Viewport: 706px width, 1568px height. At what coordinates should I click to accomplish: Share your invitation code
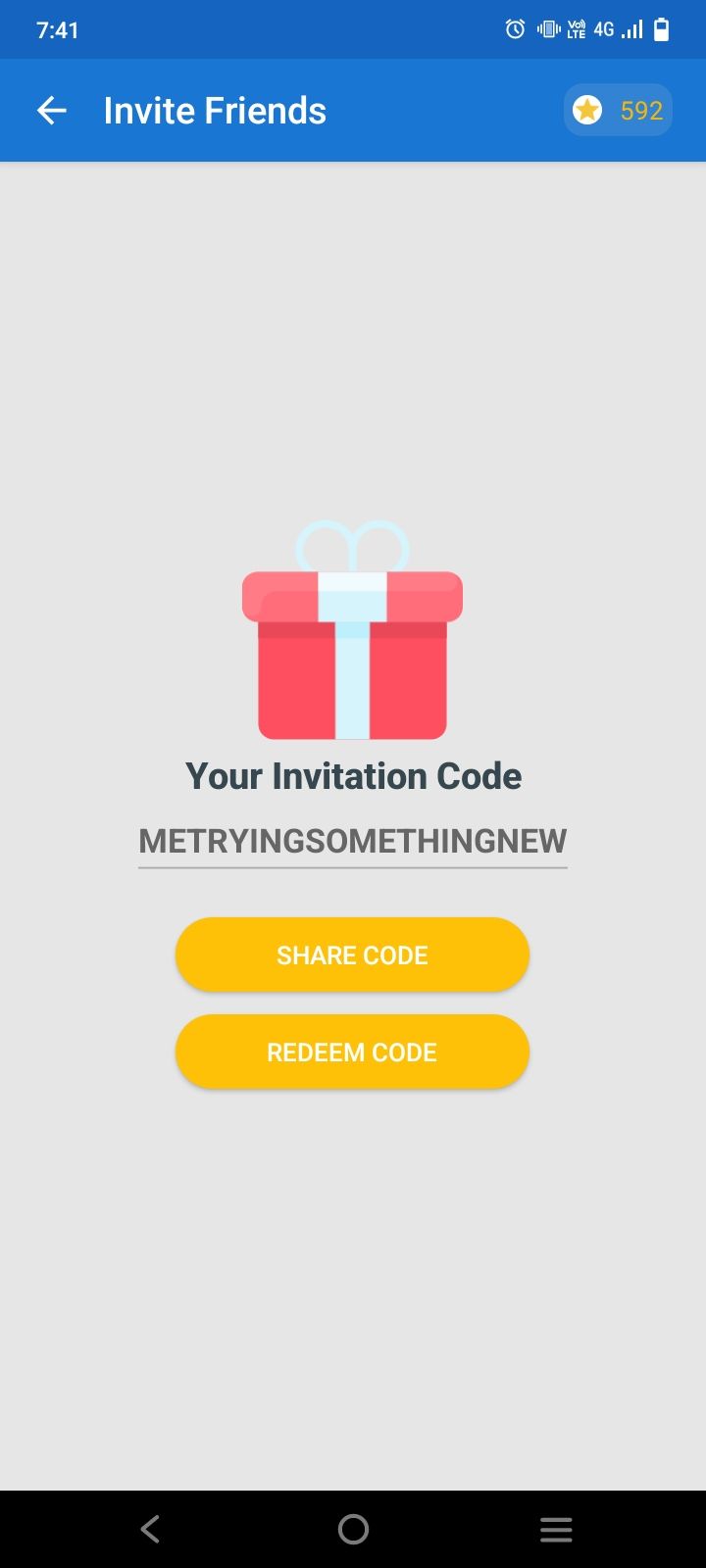pyautogui.click(x=352, y=955)
